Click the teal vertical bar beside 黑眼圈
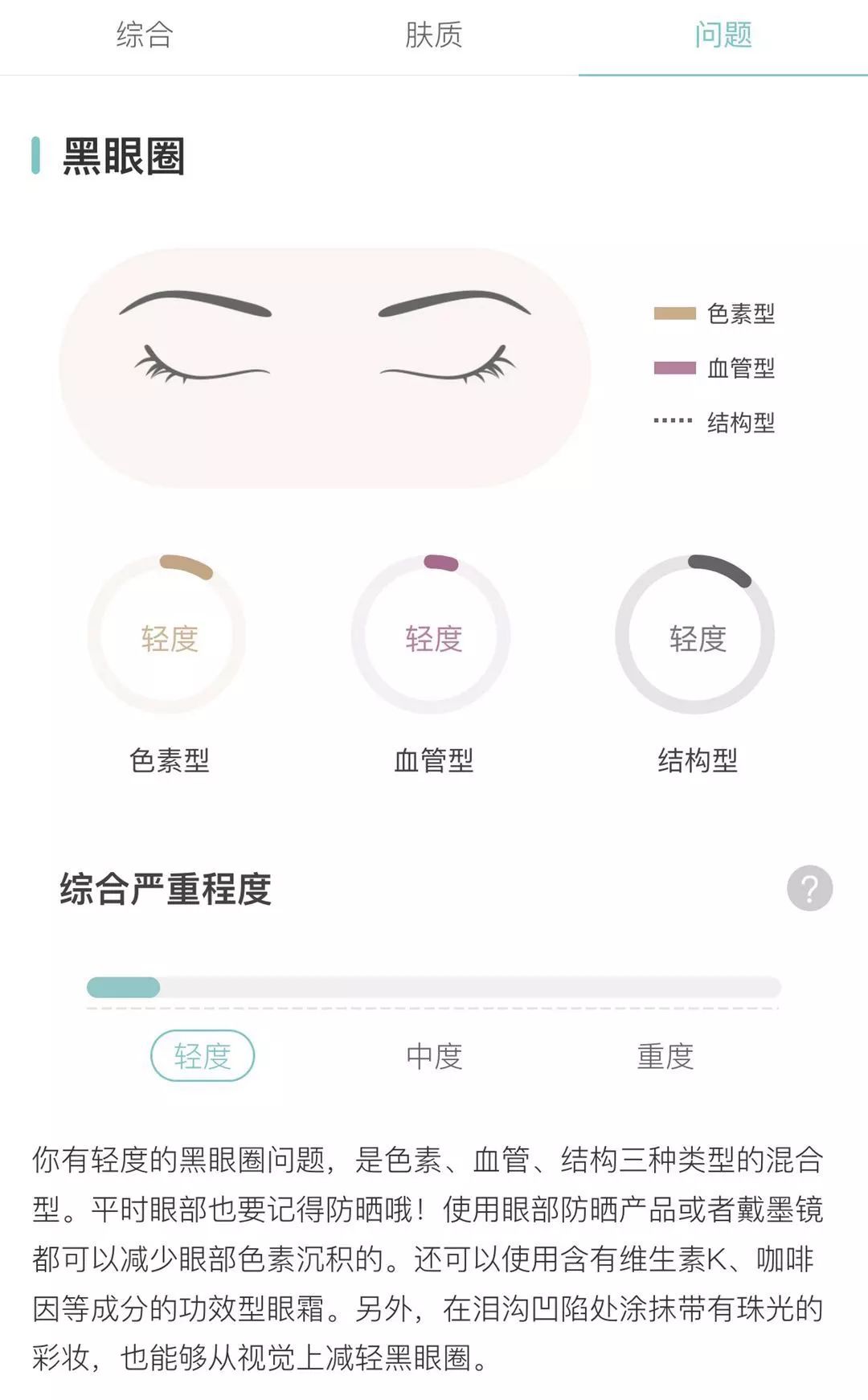Image resolution: width=868 pixels, height=1400 pixels. point(35,158)
